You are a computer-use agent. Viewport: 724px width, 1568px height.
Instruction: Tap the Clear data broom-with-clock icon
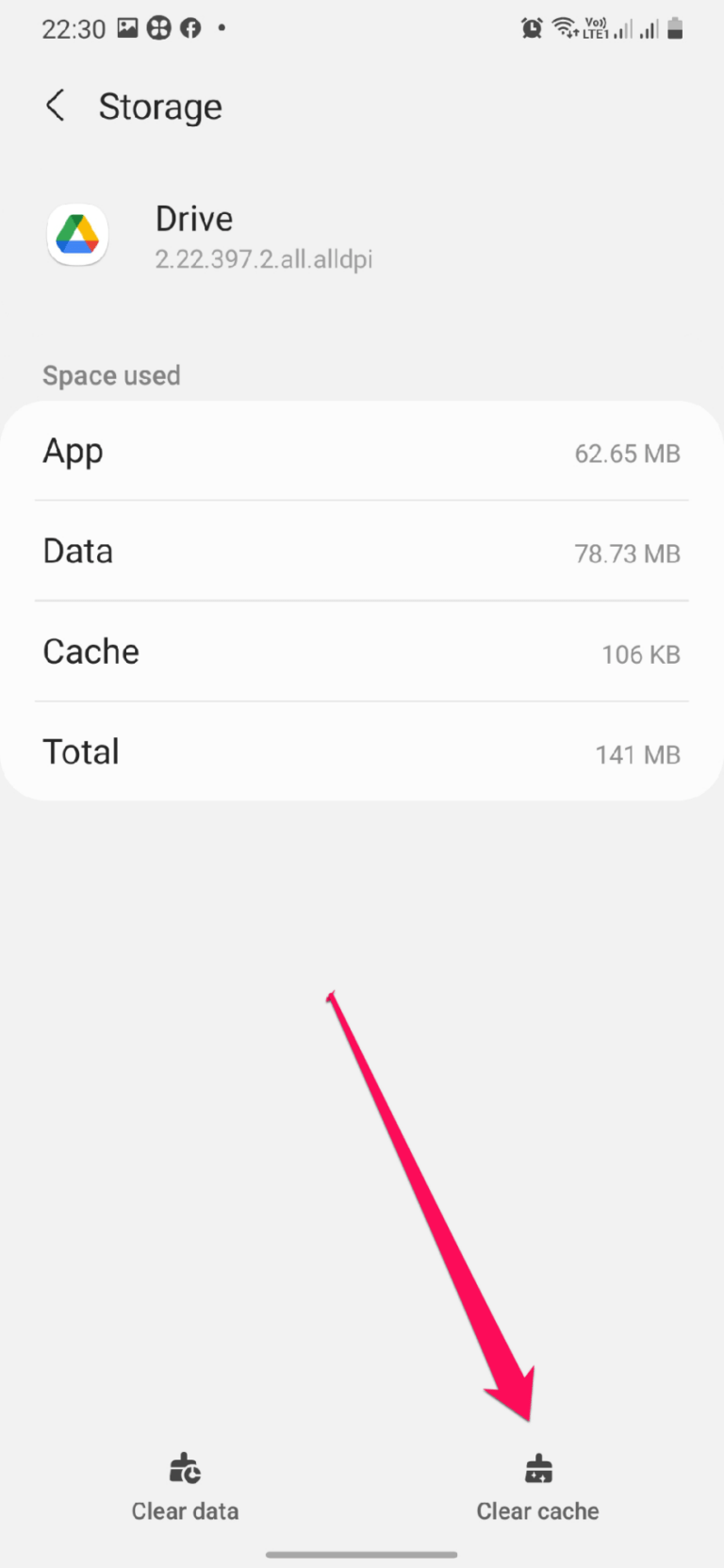(184, 1467)
